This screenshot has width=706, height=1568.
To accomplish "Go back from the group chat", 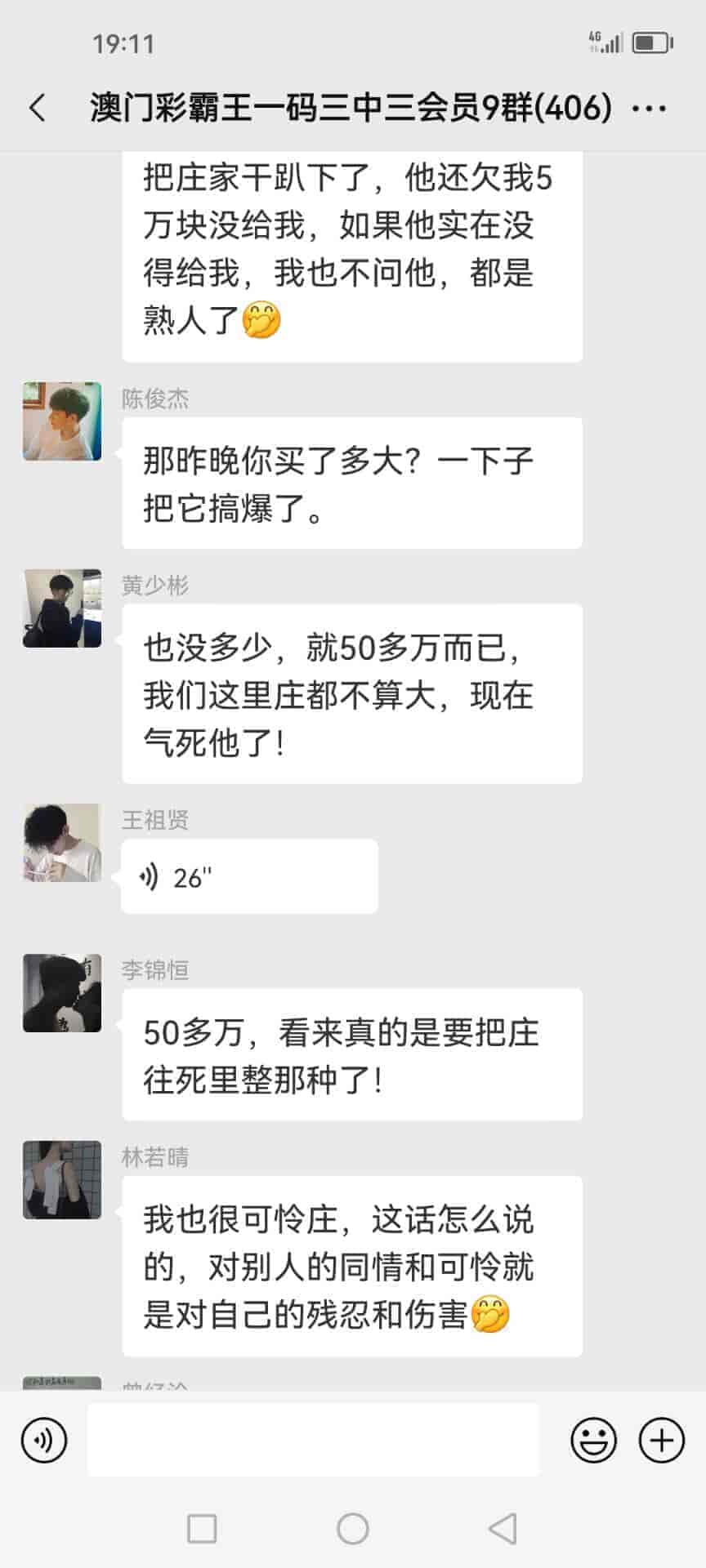I will 38,108.
